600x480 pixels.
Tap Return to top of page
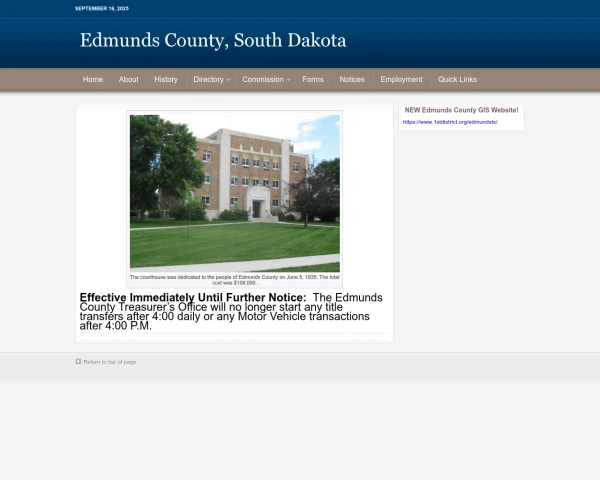click(x=109, y=362)
